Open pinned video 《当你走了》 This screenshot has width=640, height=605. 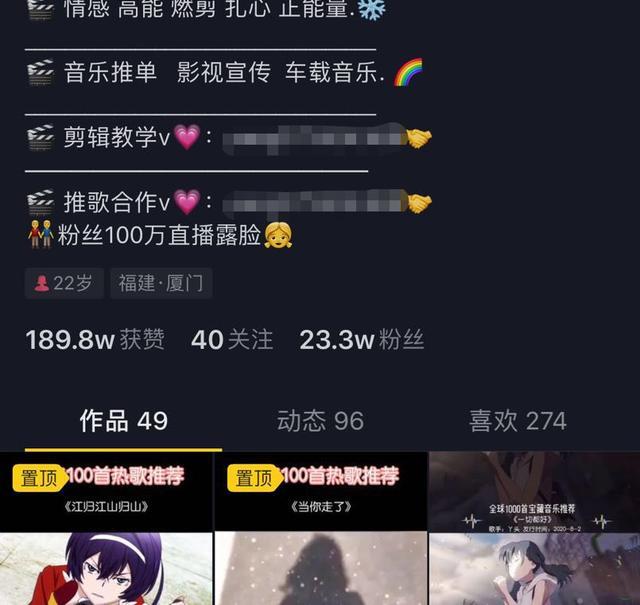pyautogui.click(x=320, y=530)
